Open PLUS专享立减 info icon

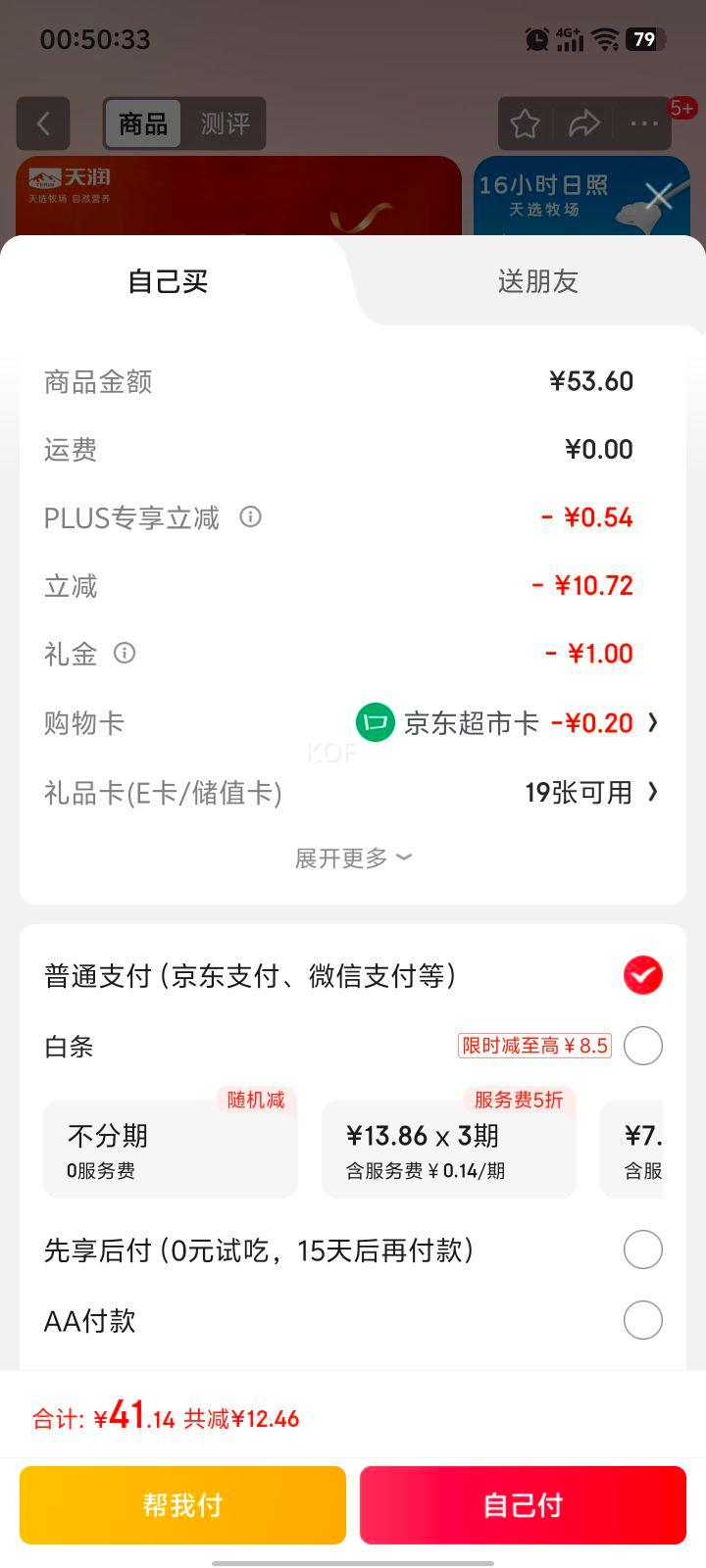coord(251,516)
